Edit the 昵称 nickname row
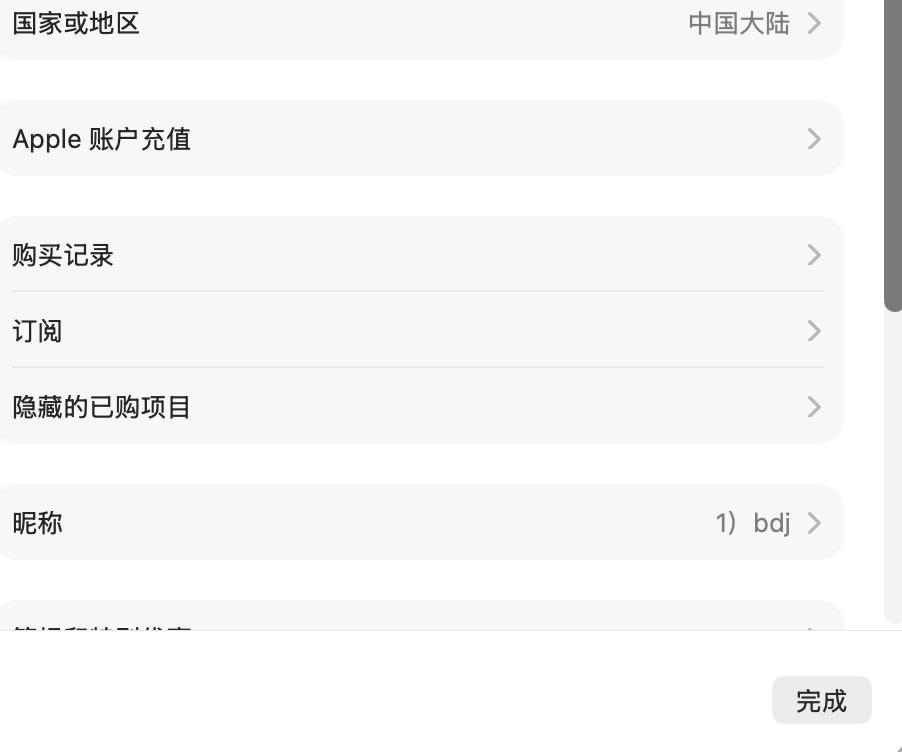 (420, 523)
